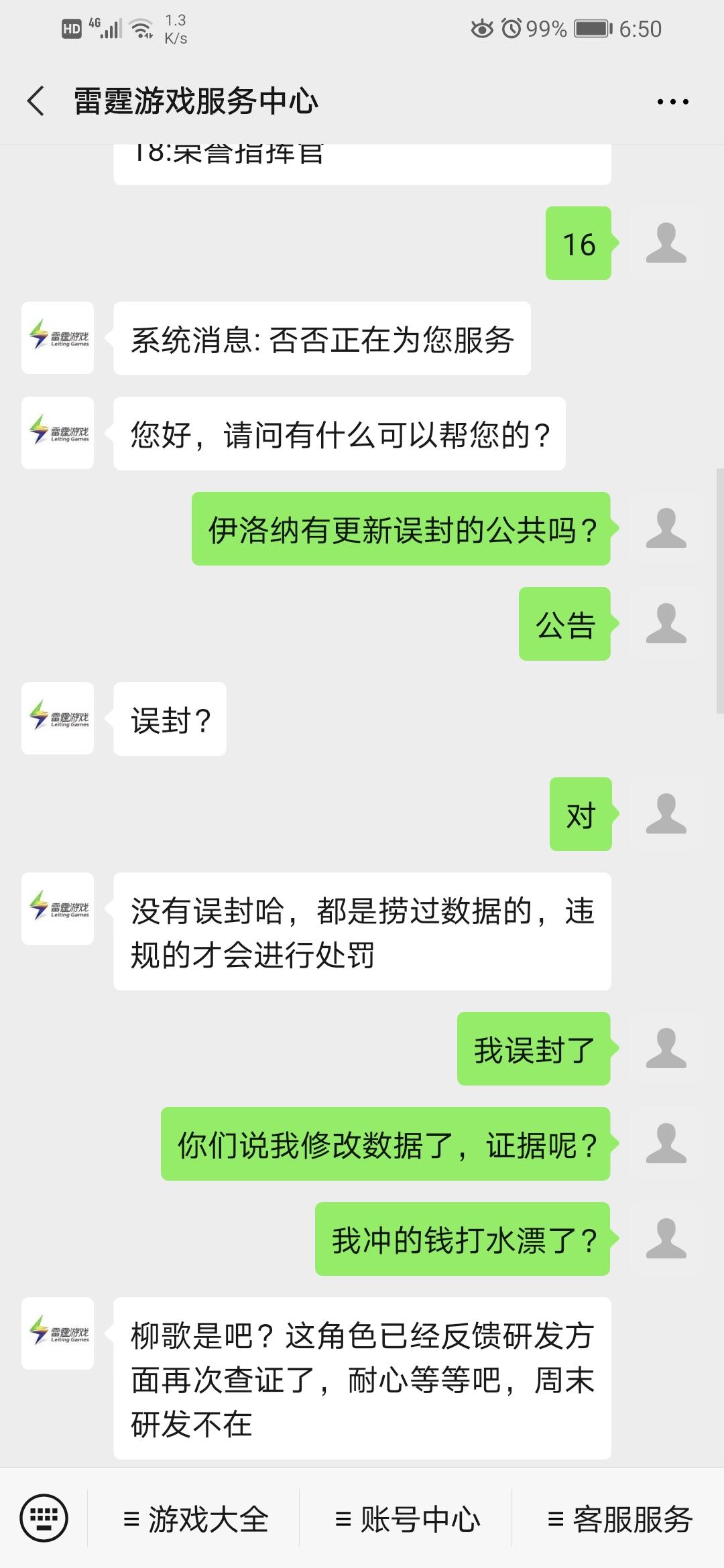Tap 雷霆游戏 avatar beside 误封？ message
Image resolution: width=724 pixels, height=1568 pixels.
pyautogui.click(x=58, y=718)
